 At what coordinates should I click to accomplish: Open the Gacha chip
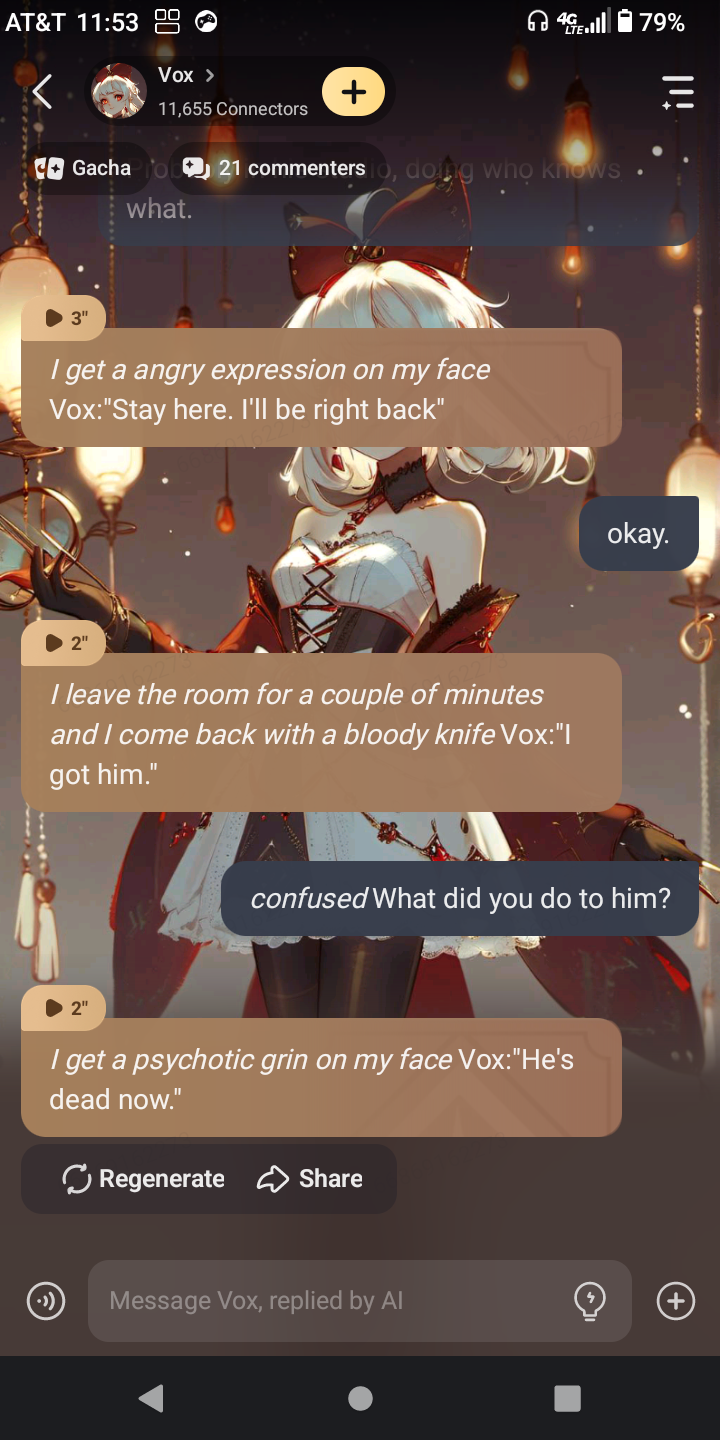click(84, 168)
